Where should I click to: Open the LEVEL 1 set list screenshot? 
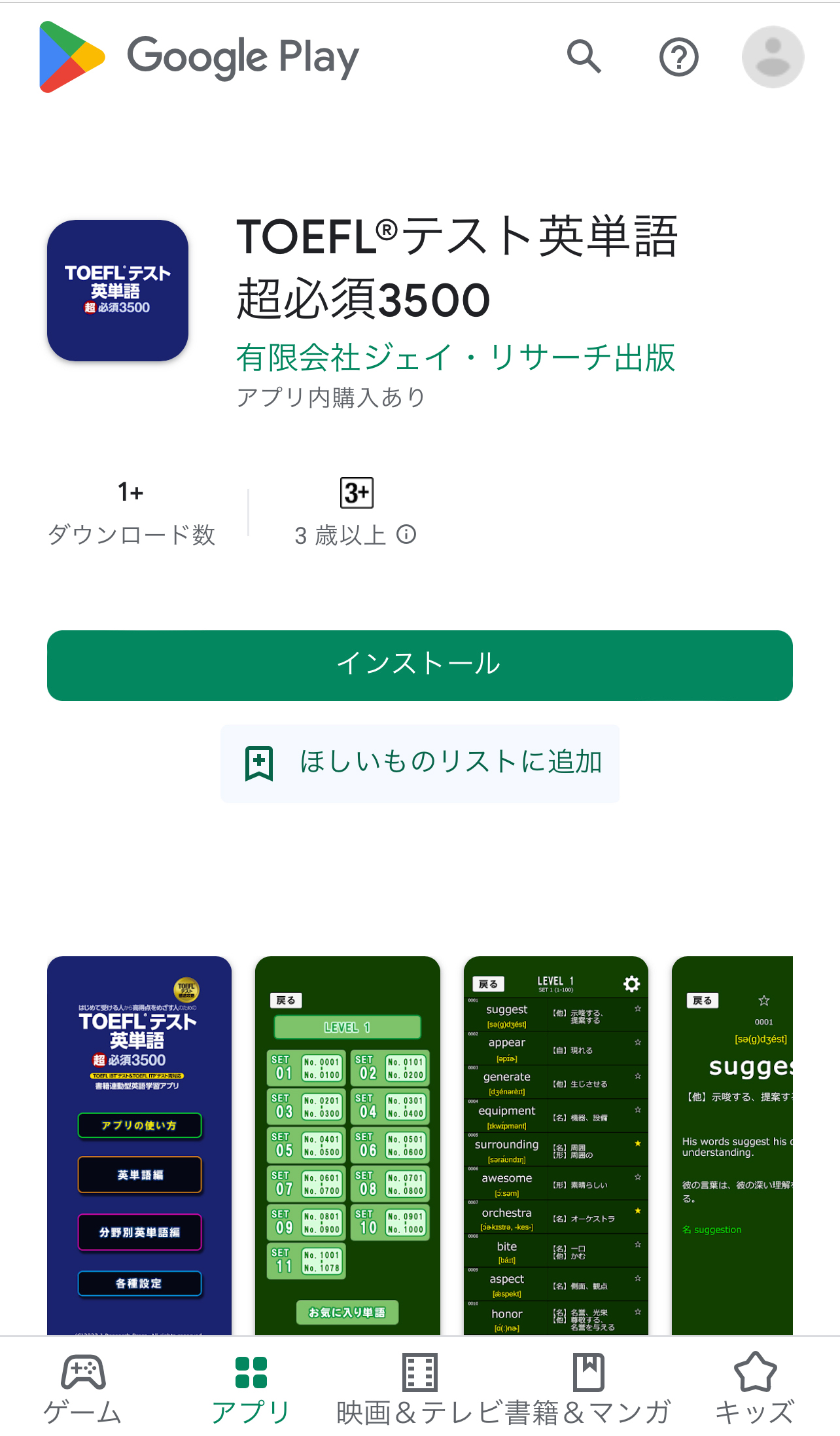coord(347,1145)
